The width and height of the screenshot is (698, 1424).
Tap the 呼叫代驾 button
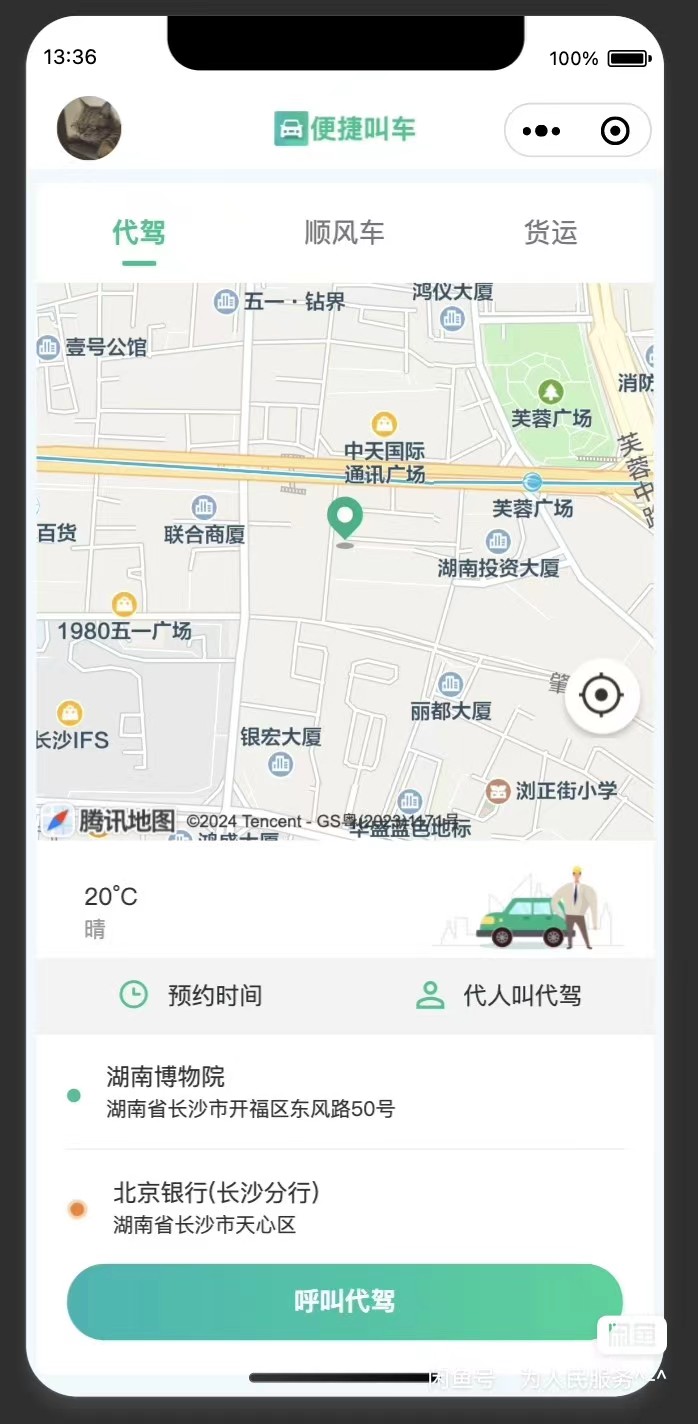[x=344, y=1301]
